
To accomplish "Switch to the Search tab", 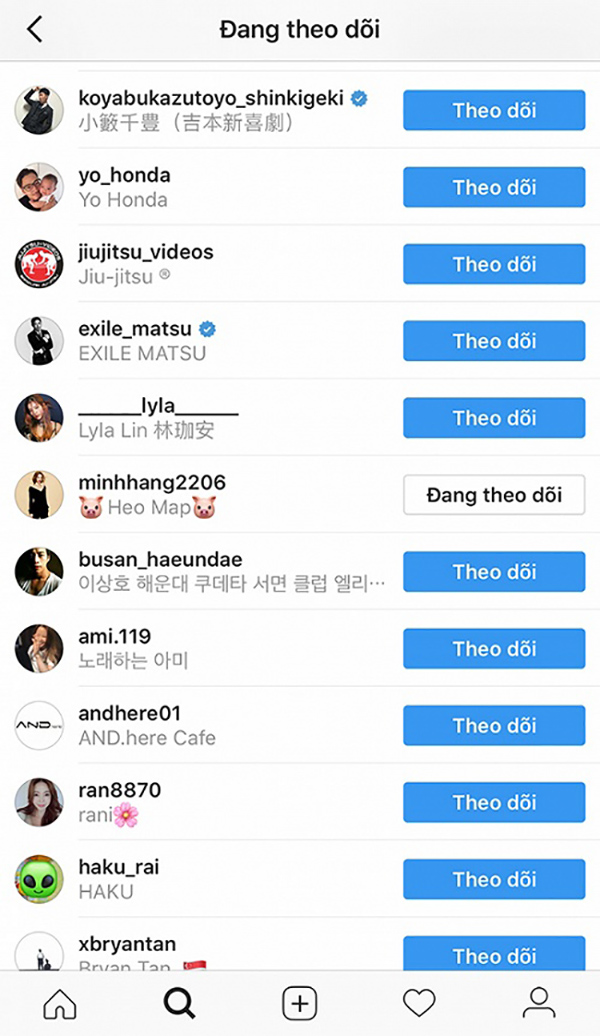I will pos(179,1002).
